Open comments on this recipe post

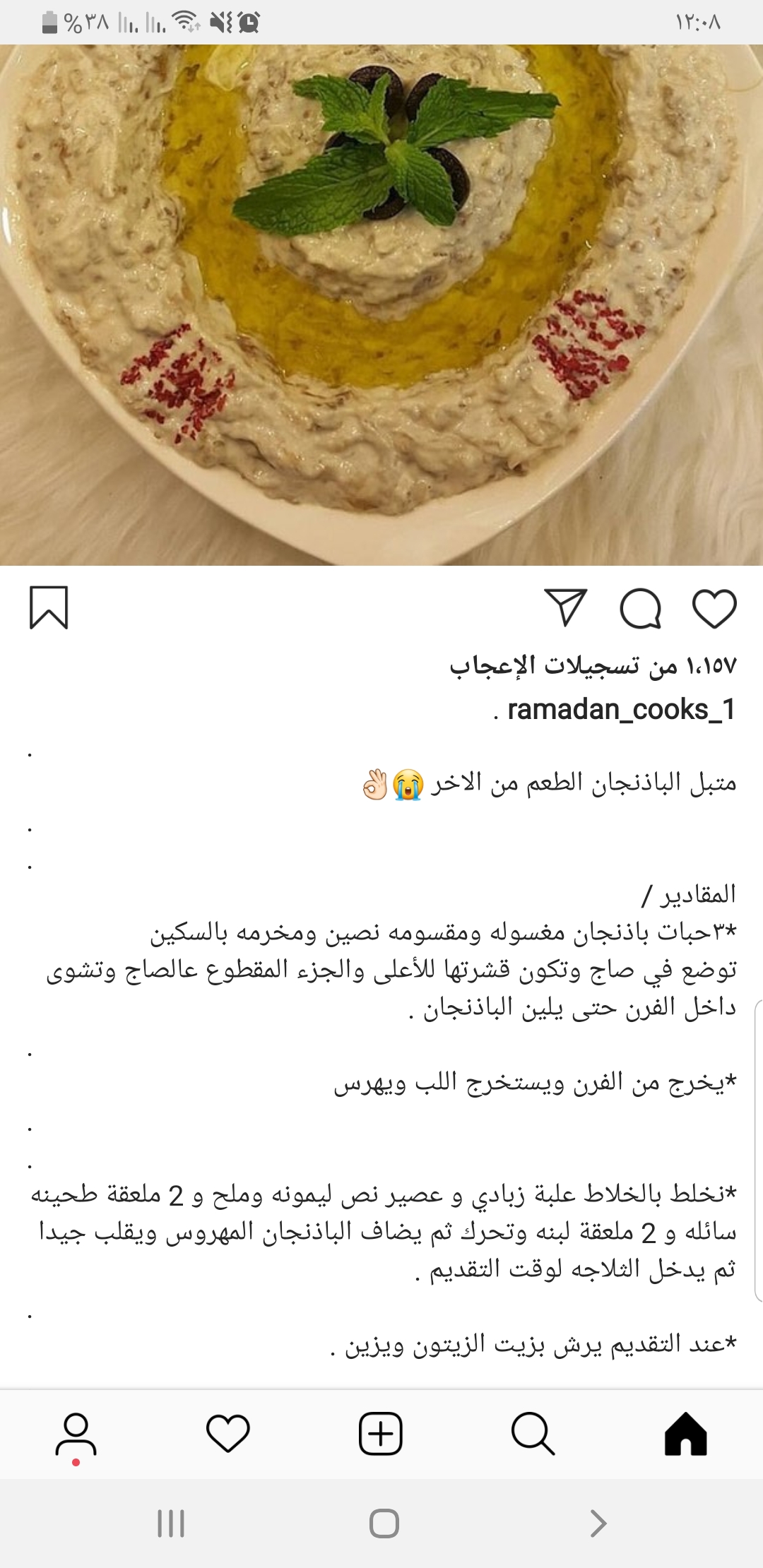[640, 608]
